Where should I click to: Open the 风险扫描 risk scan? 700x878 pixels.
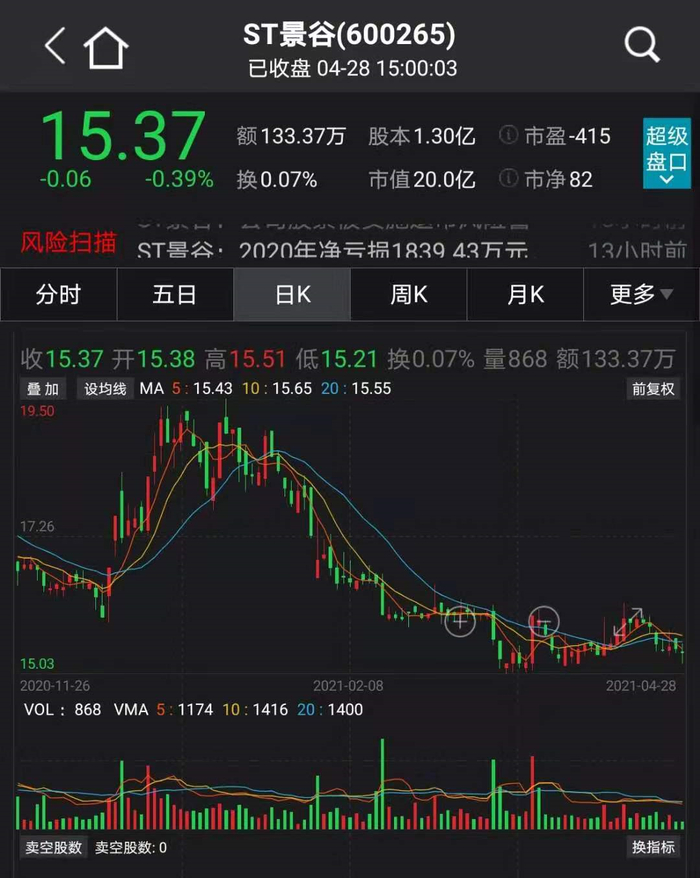pos(69,242)
